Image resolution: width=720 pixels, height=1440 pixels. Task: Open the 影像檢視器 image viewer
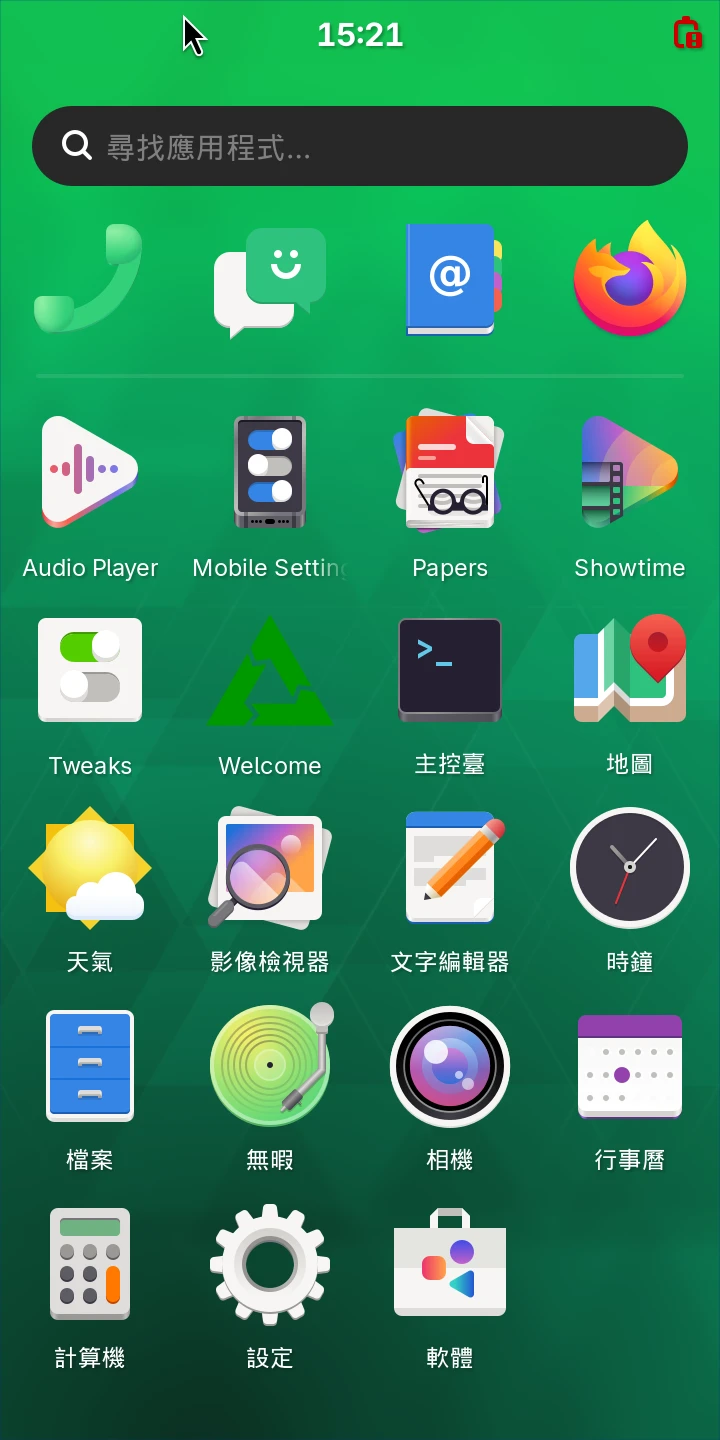(x=270, y=867)
